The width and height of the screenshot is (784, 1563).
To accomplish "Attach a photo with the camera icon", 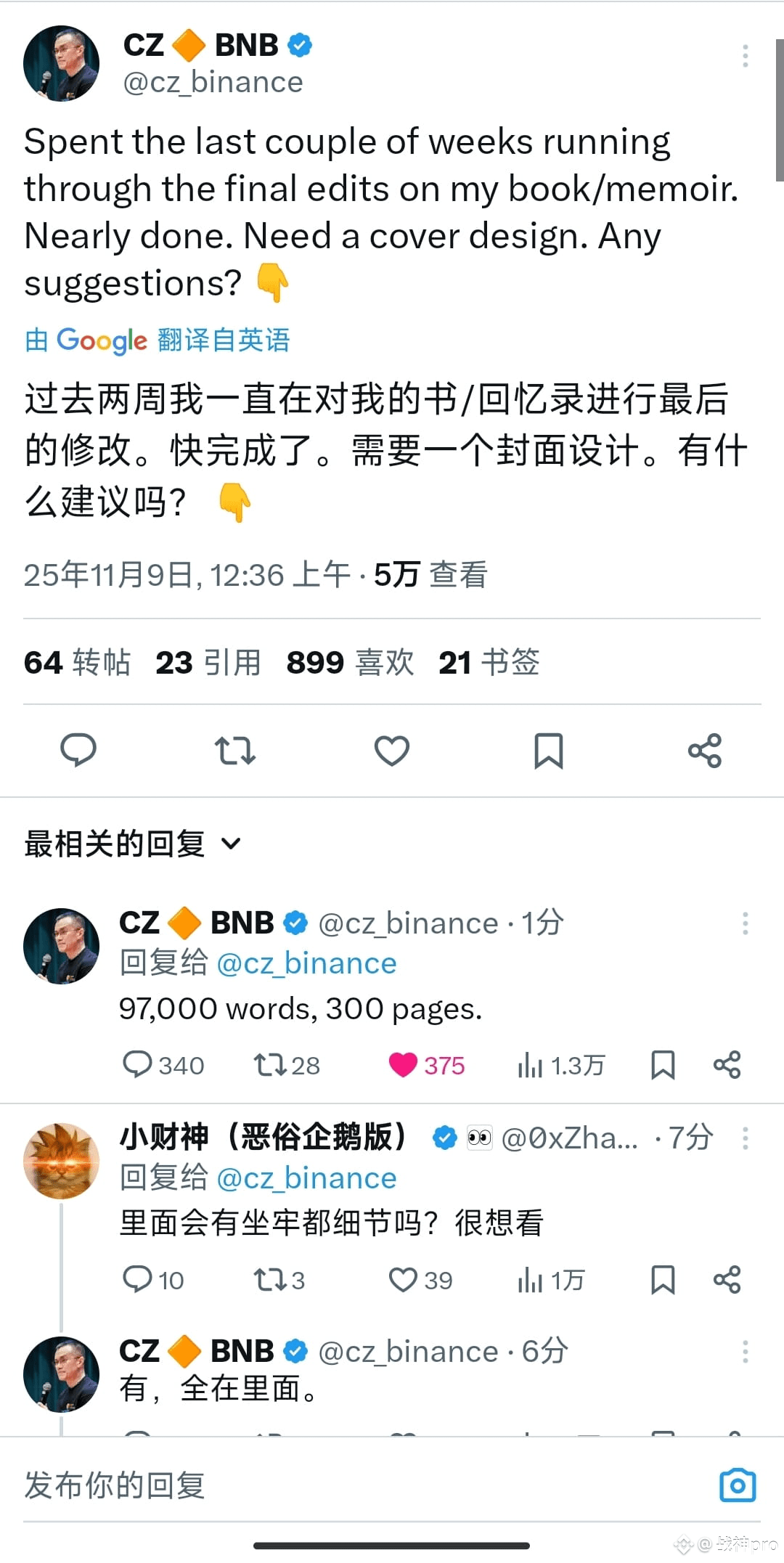I will [738, 1485].
